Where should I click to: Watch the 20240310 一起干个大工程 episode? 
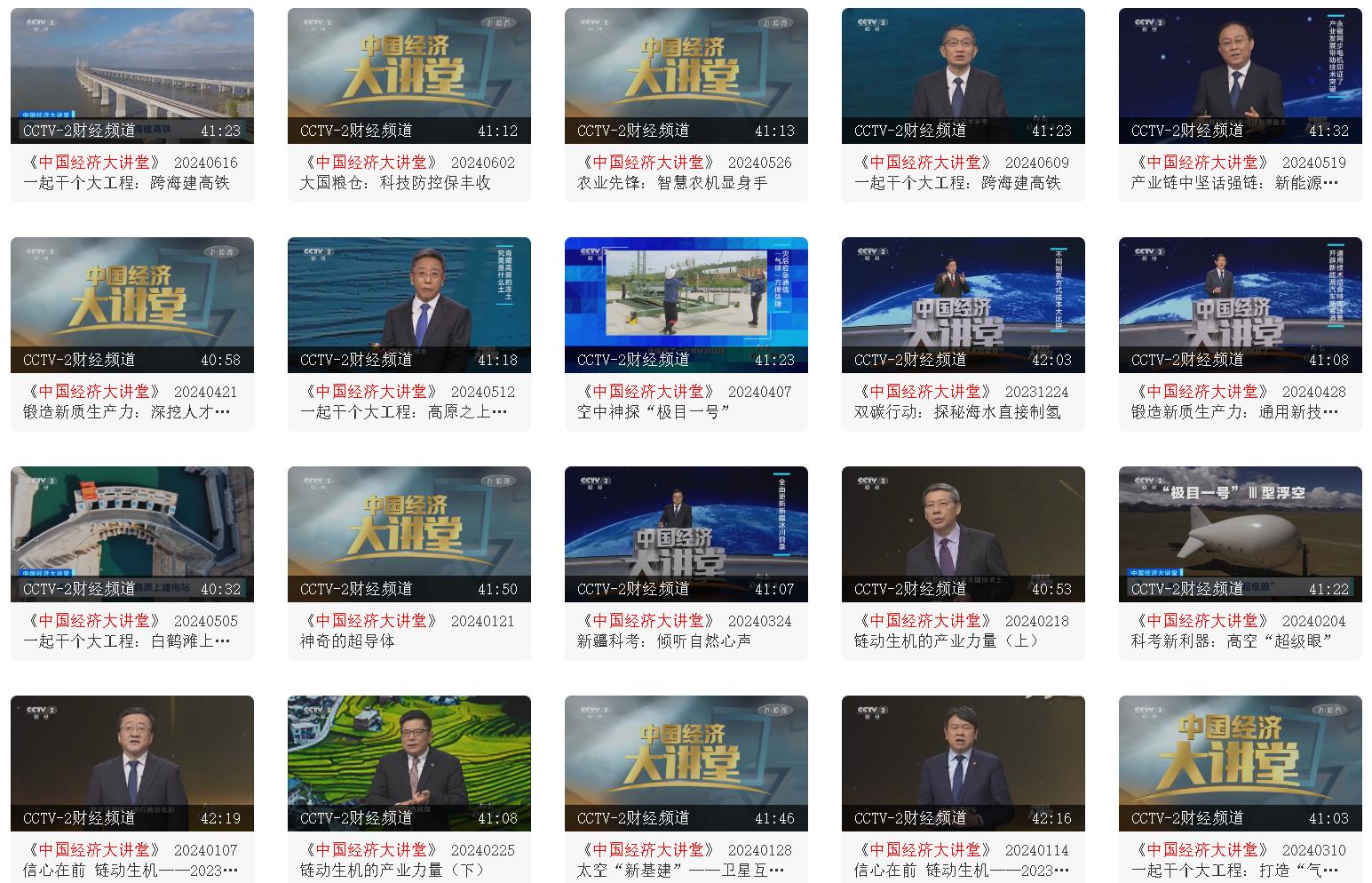click(1240, 763)
